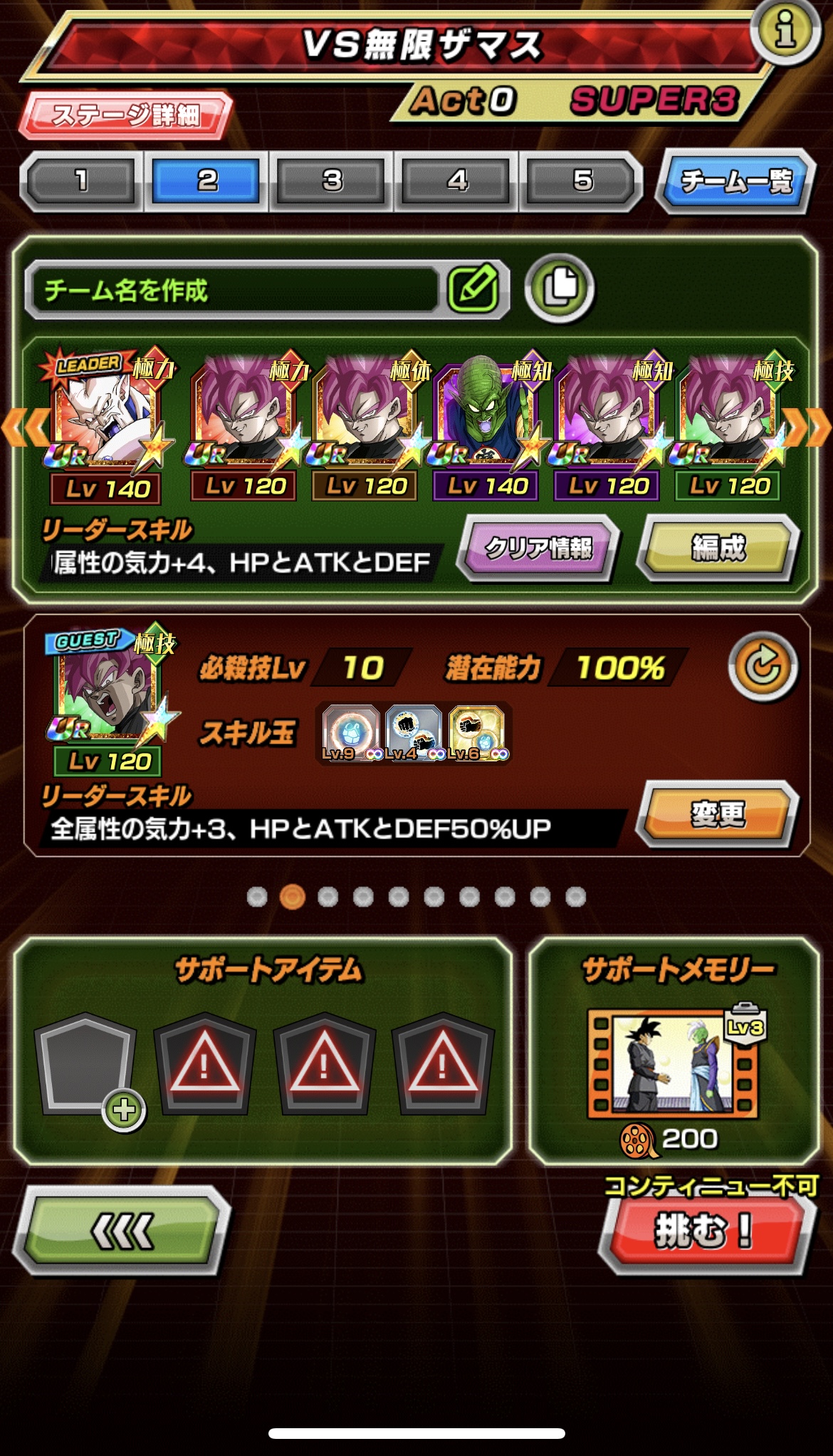Image resolution: width=833 pixels, height=1456 pixels.
Task: Open ステージ詳細 stage details
Action: coord(125,115)
